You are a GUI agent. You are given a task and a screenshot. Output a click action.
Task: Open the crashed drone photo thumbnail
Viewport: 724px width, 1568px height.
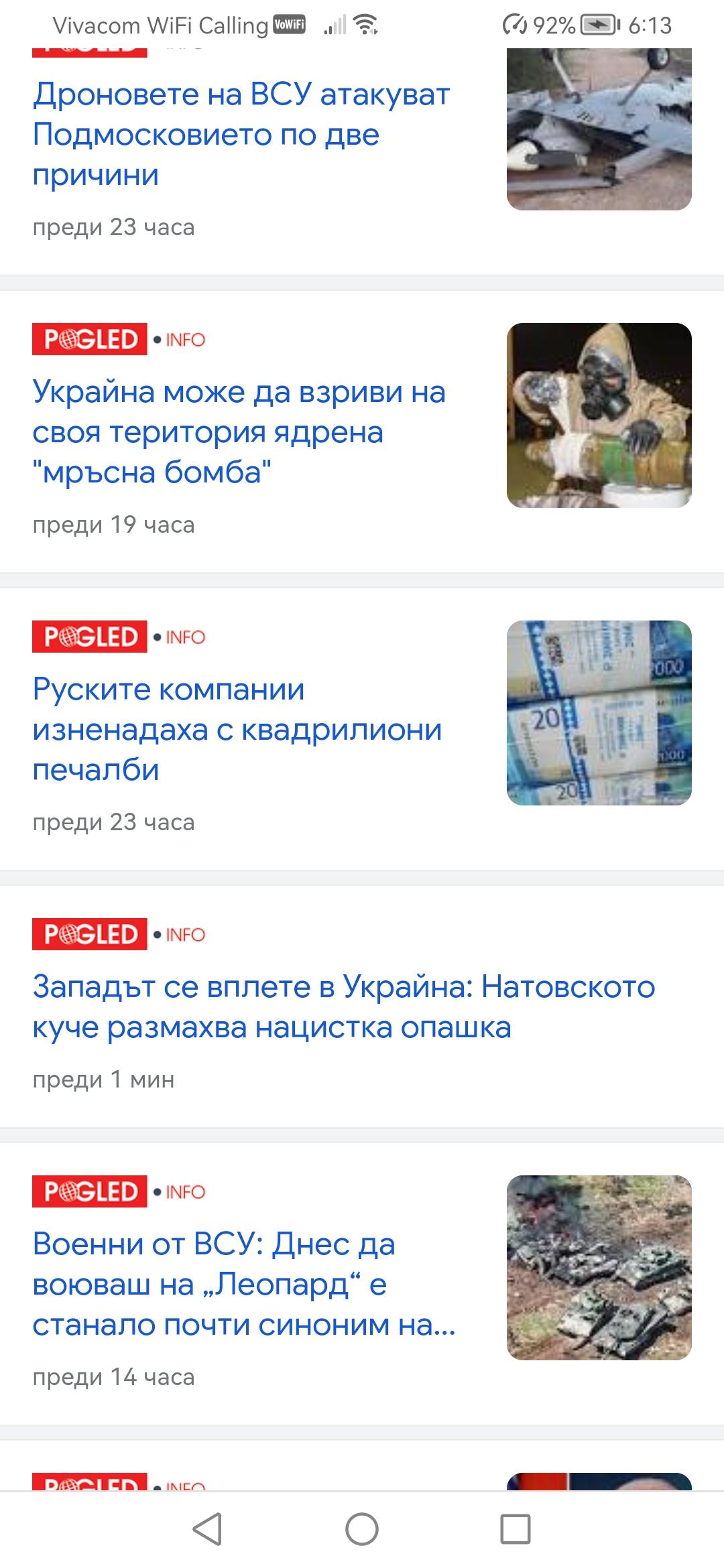coord(599,129)
